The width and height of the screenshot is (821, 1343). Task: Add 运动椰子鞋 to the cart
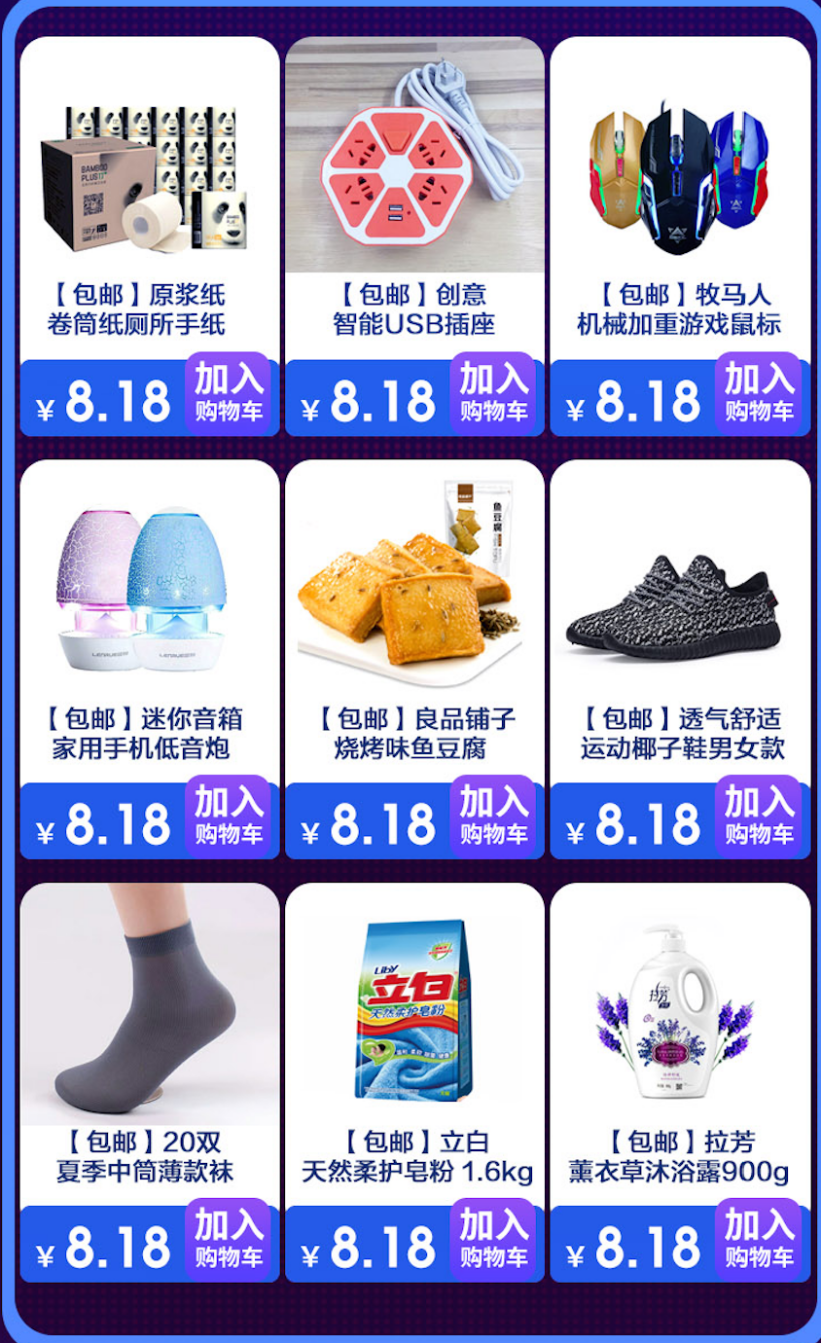click(758, 817)
